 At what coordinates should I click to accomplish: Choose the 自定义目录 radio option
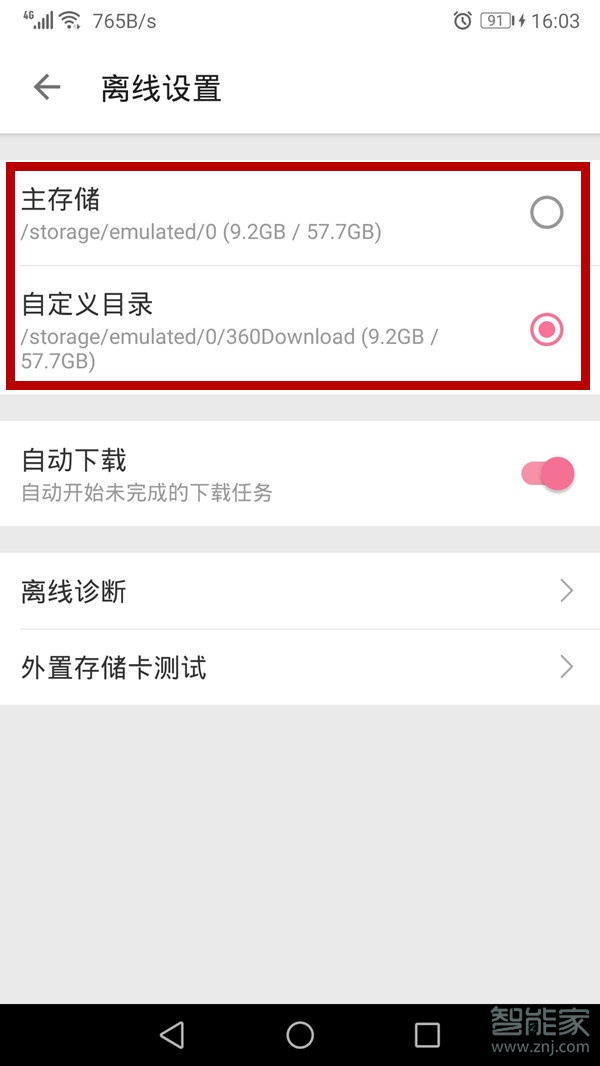pos(546,329)
